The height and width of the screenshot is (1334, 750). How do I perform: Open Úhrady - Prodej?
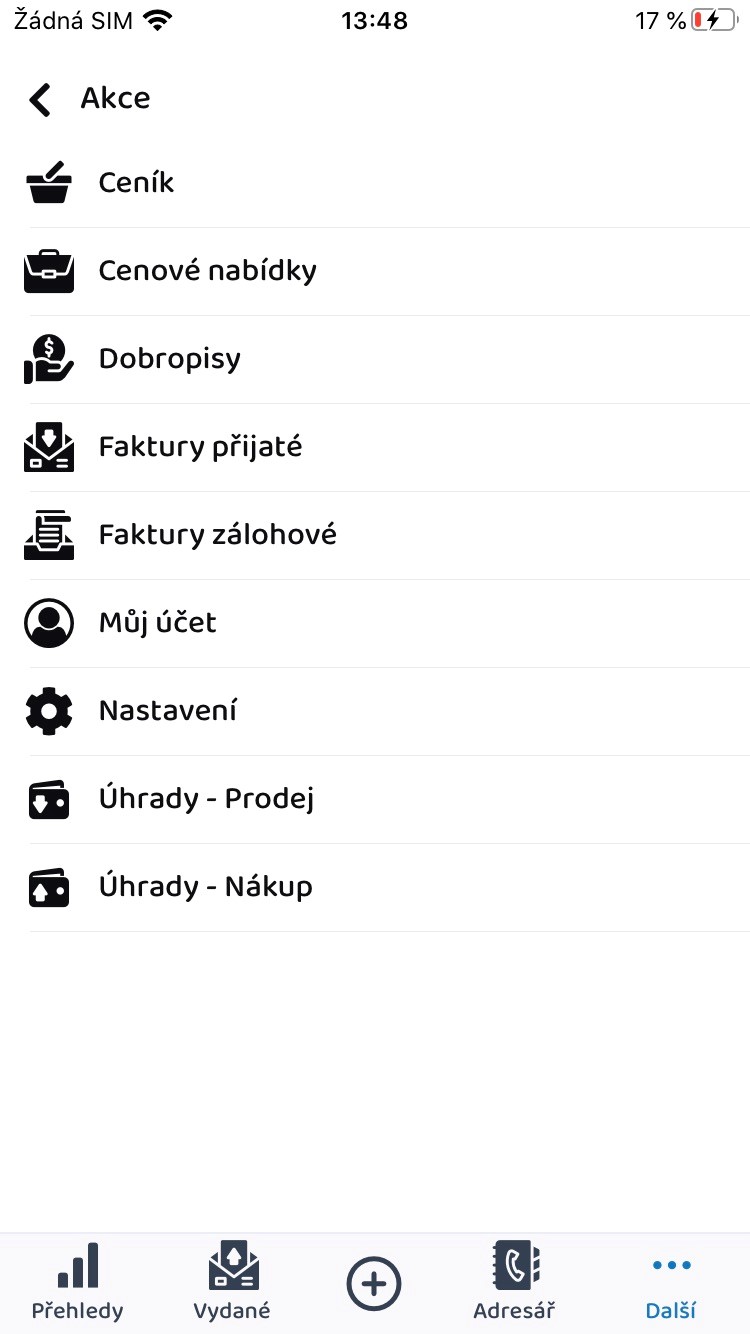click(x=375, y=799)
